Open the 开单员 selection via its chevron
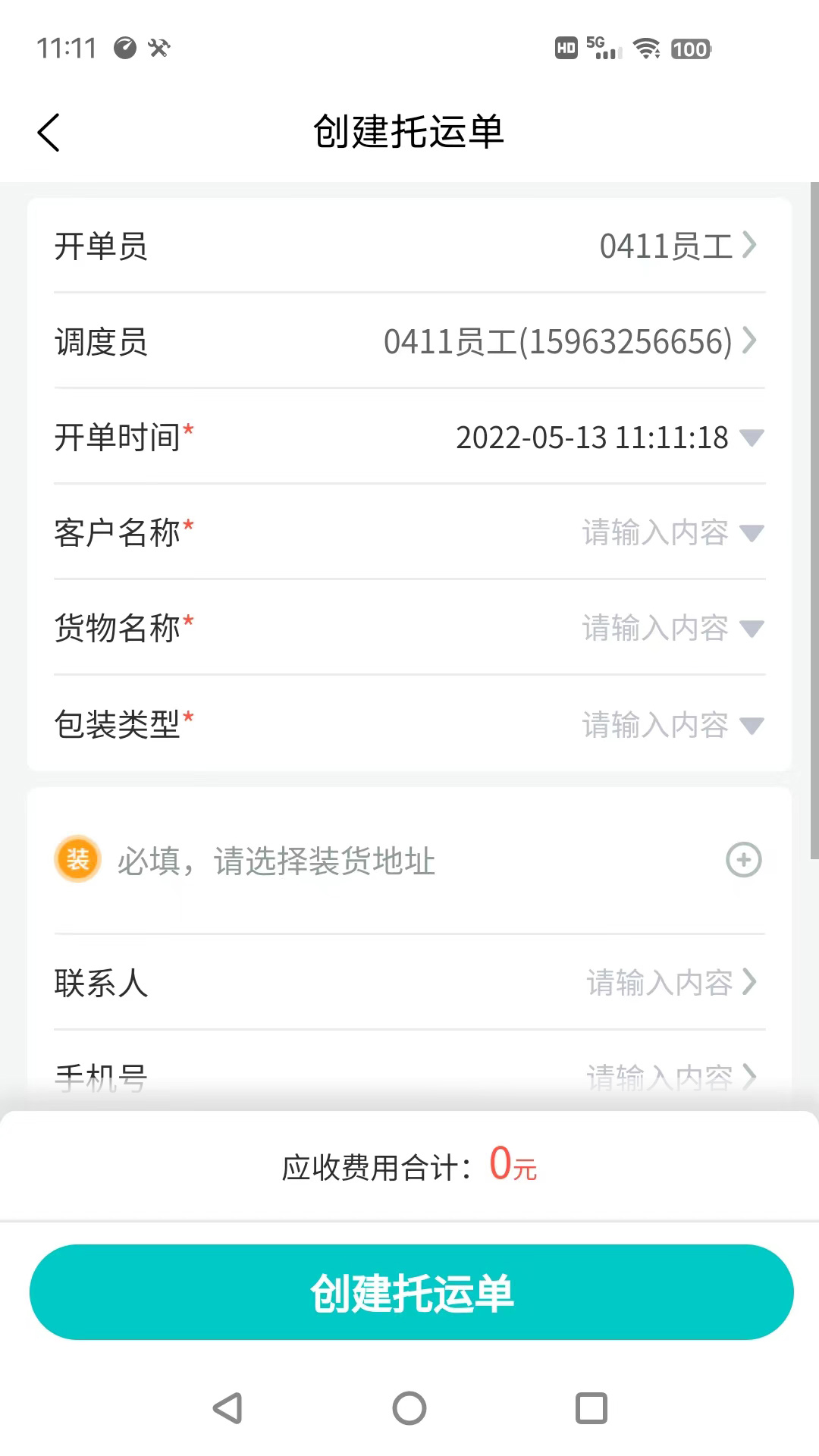The width and height of the screenshot is (819, 1456). (x=749, y=246)
